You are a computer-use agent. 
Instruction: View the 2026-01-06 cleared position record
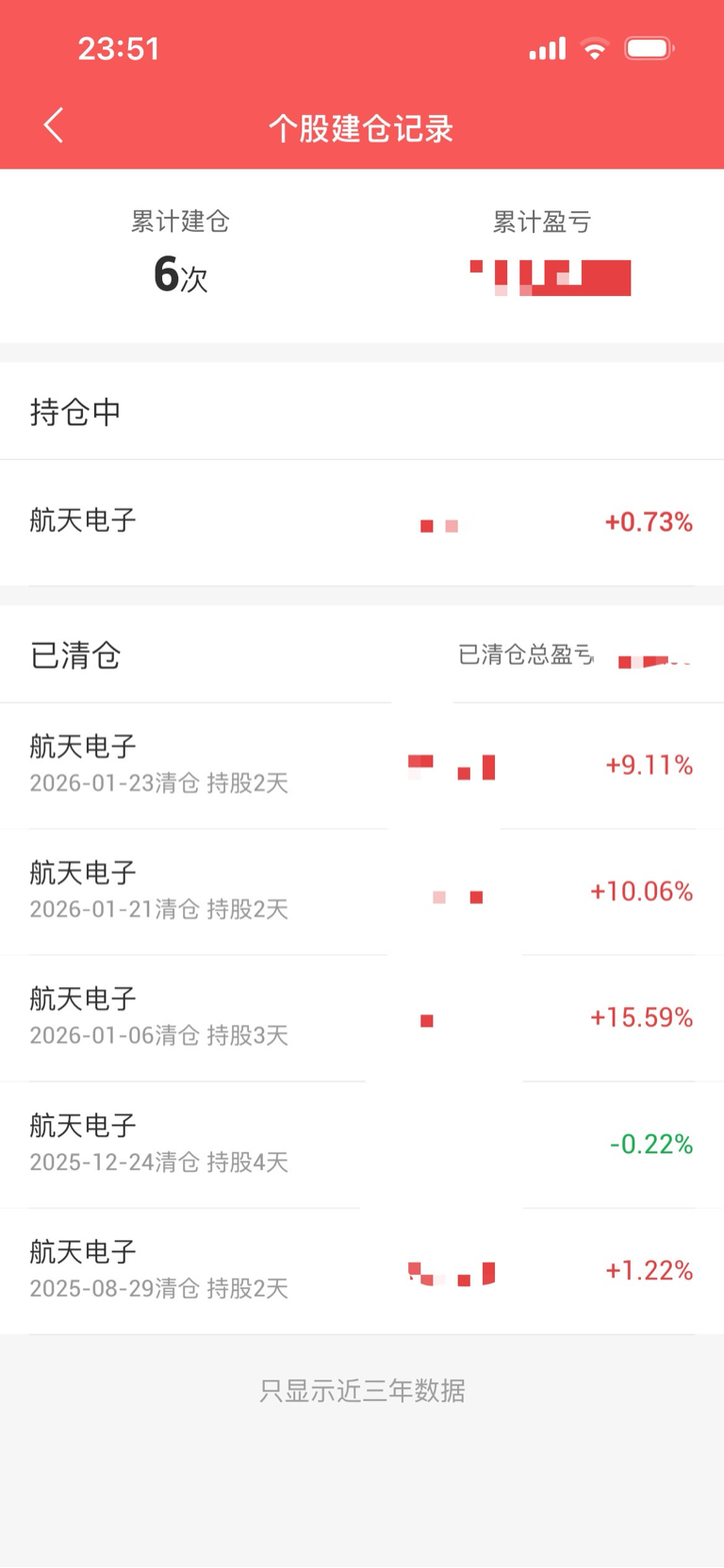362,1018
